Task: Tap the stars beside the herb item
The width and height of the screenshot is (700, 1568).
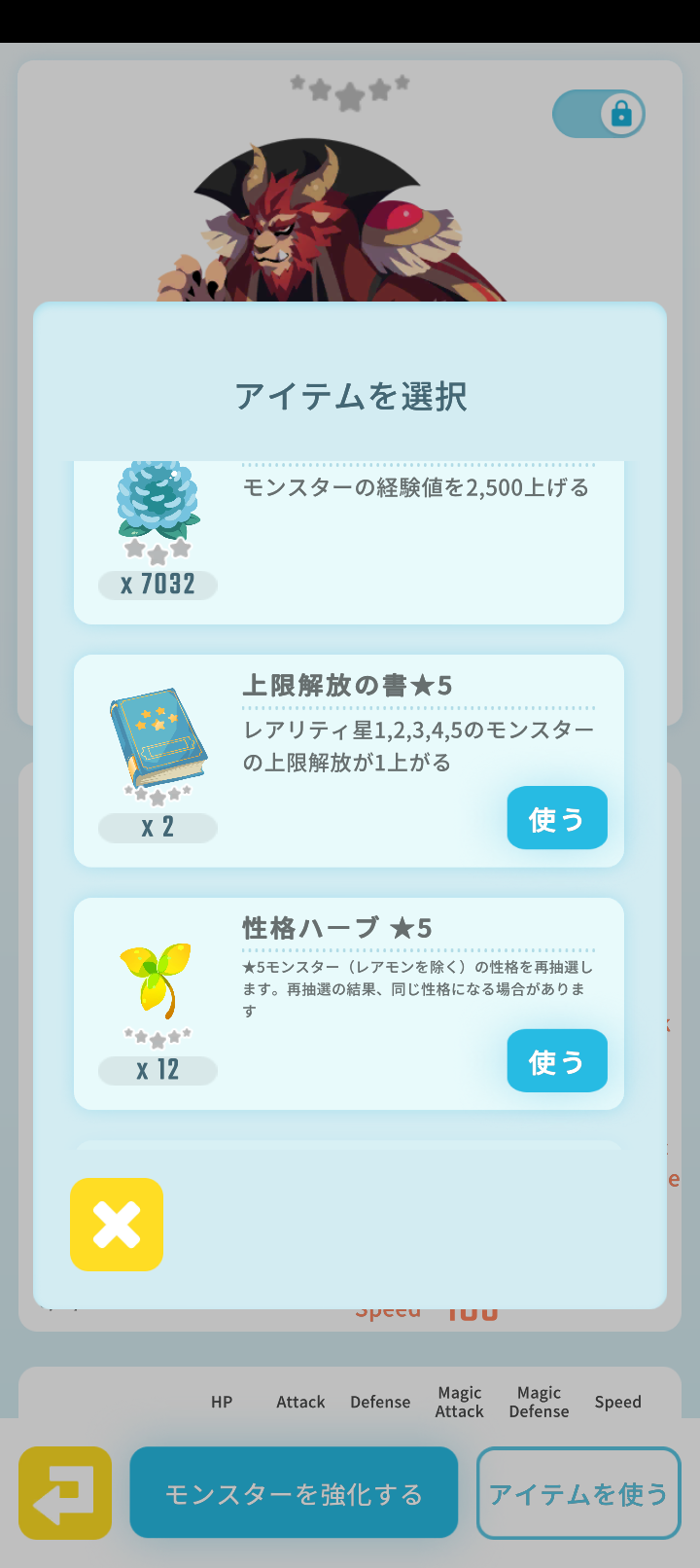Action: pos(157,1037)
